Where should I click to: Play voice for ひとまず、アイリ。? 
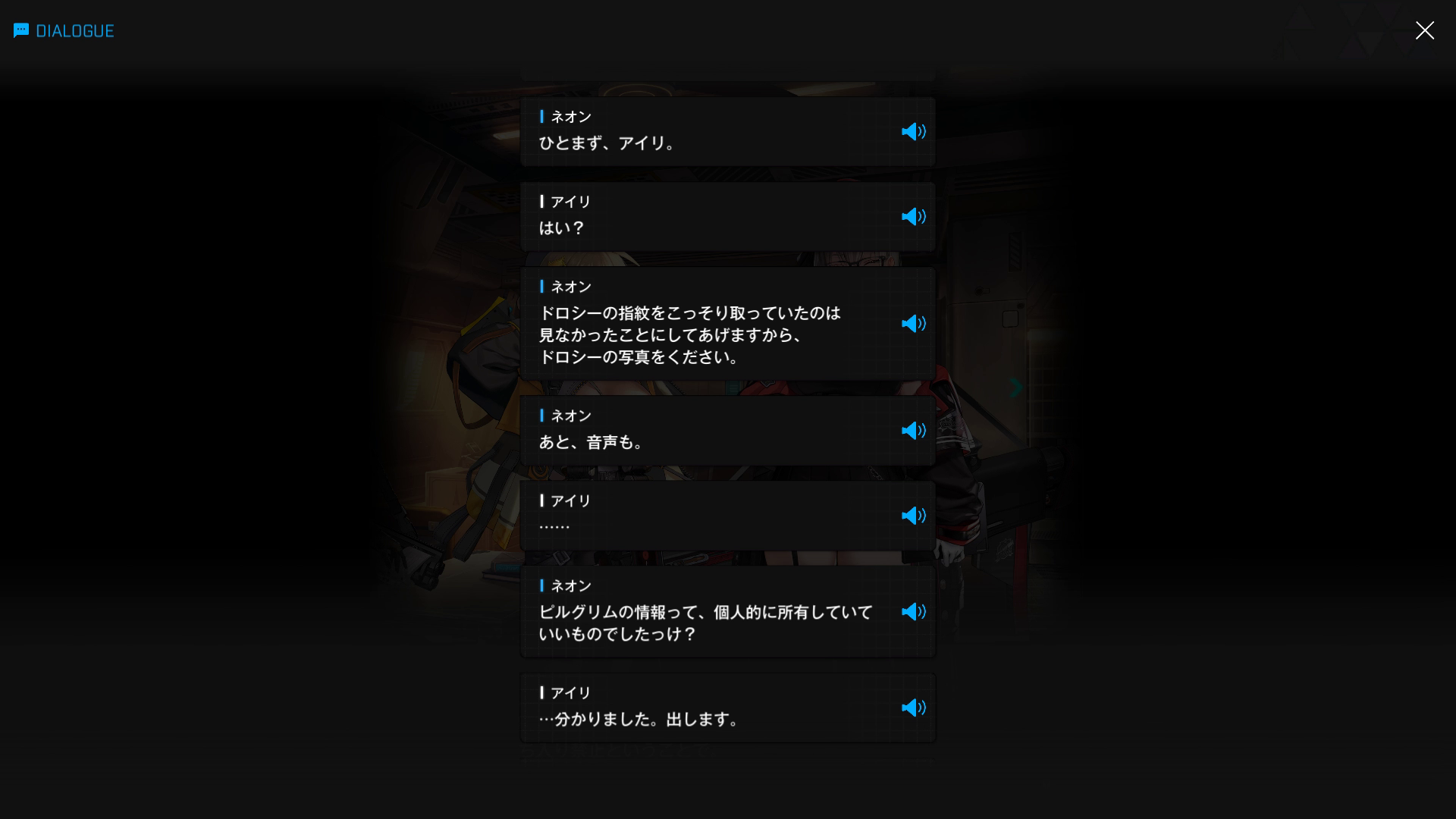(913, 132)
